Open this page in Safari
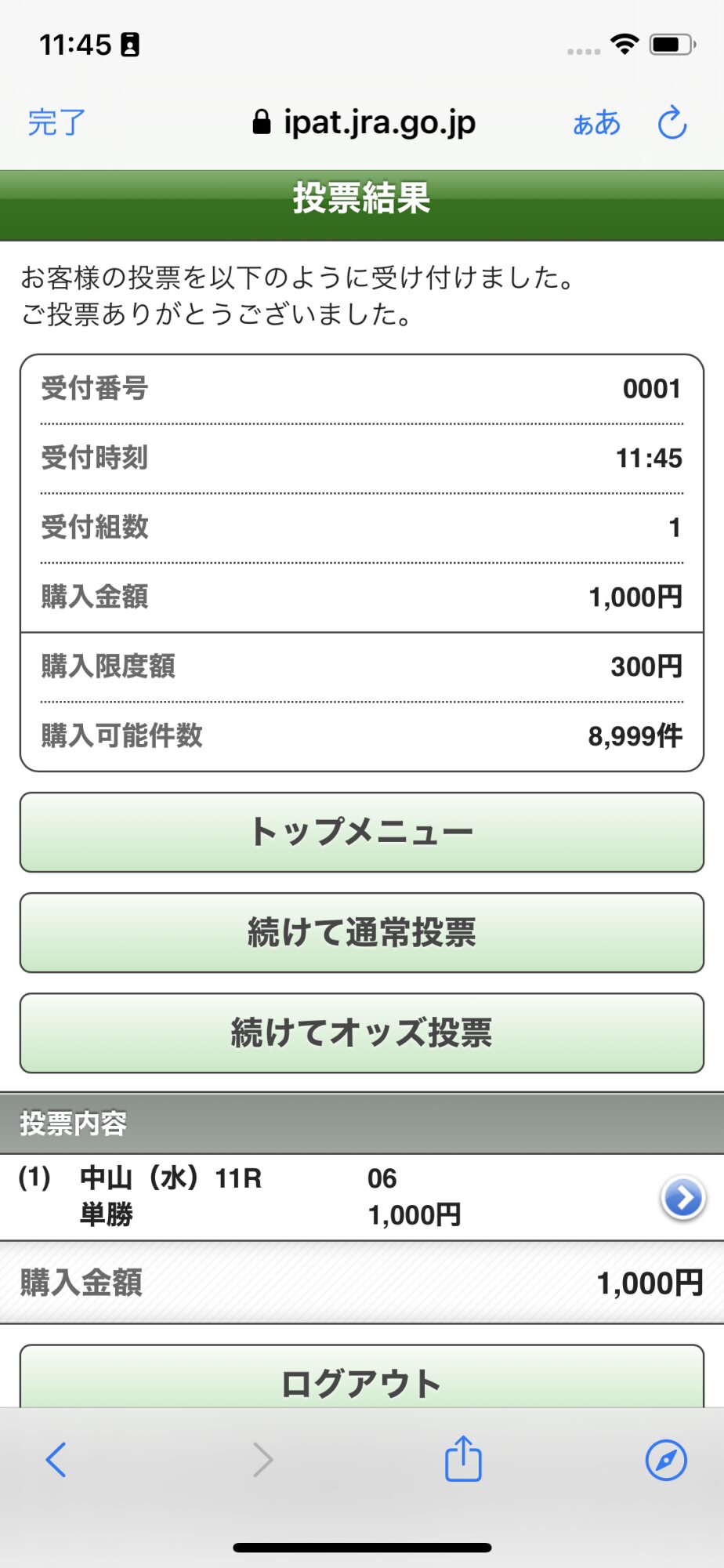Image resolution: width=724 pixels, height=1568 pixels. [666, 1460]
